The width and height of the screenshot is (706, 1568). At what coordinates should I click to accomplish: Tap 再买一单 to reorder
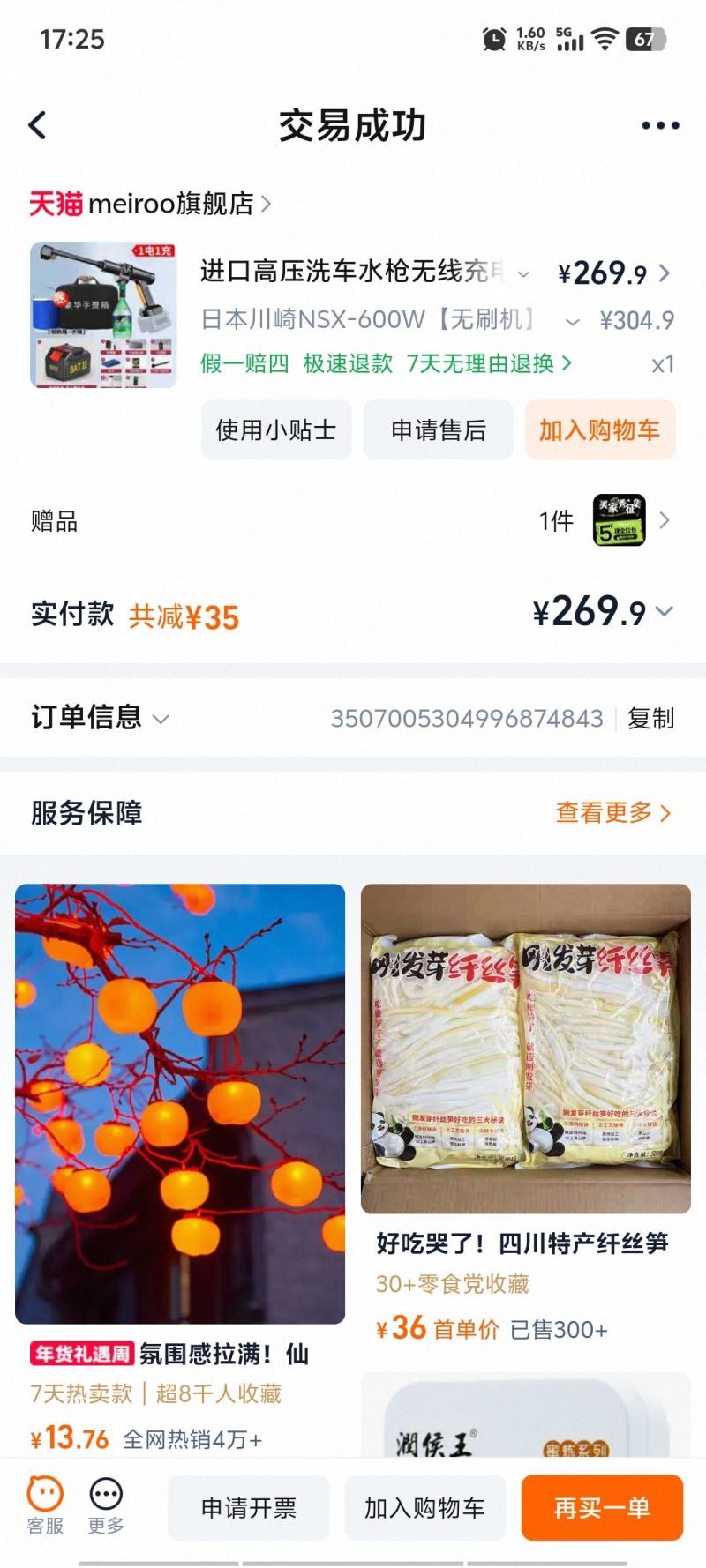click(602, 1508)
